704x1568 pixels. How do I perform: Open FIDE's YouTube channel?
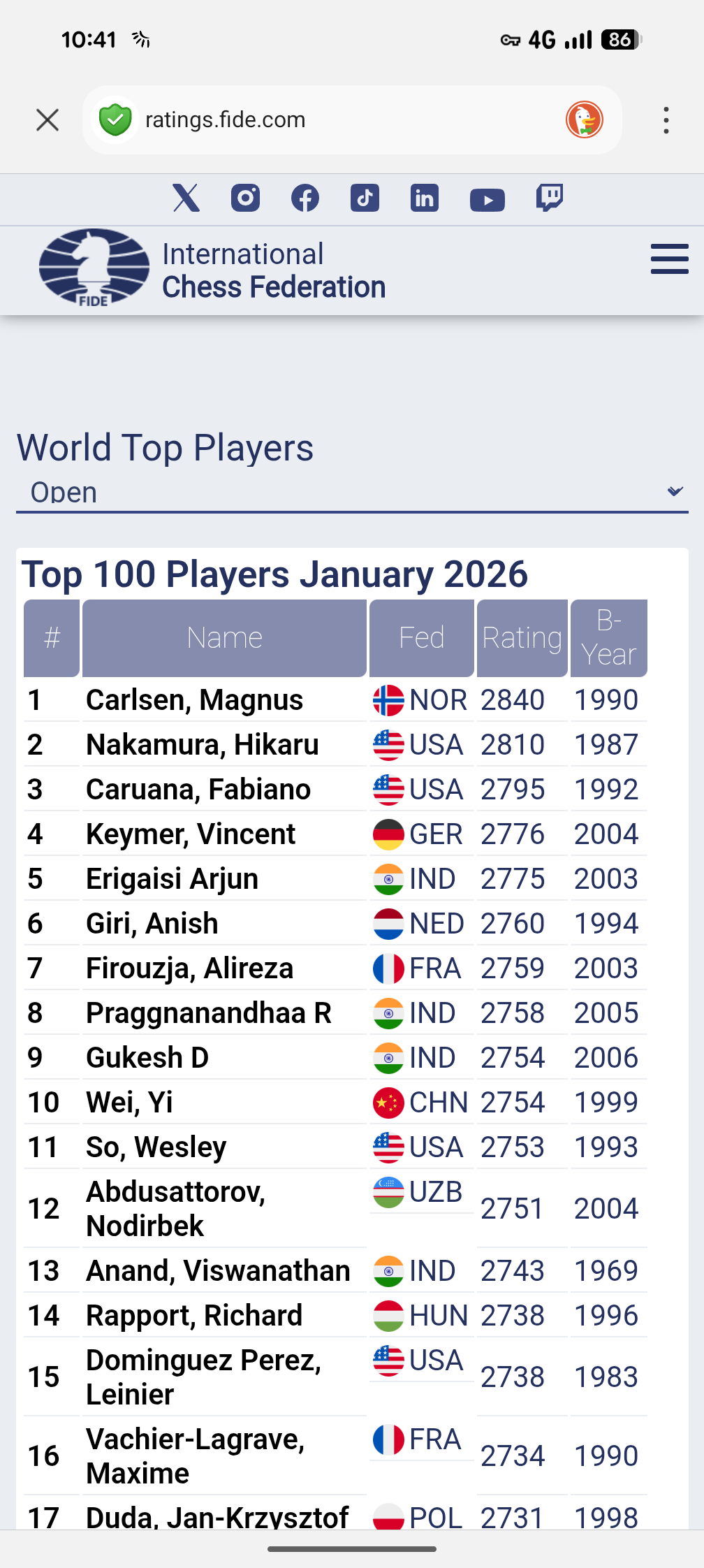click(x=487, y=200)
